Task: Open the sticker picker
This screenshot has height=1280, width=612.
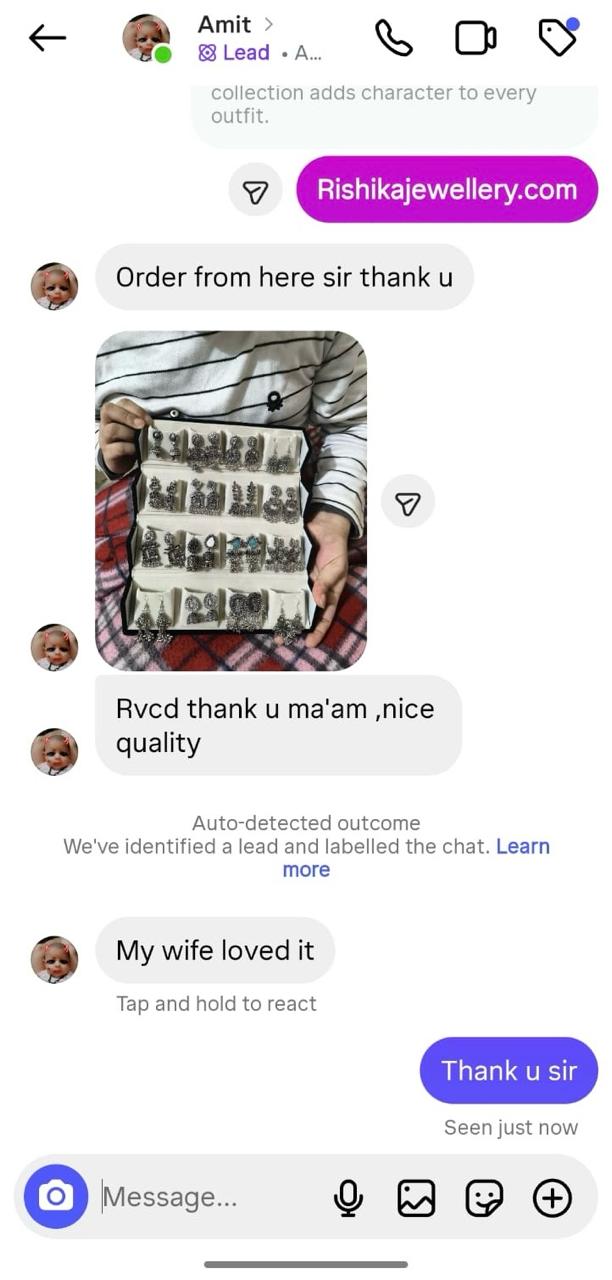Action: coord(484,1197)
